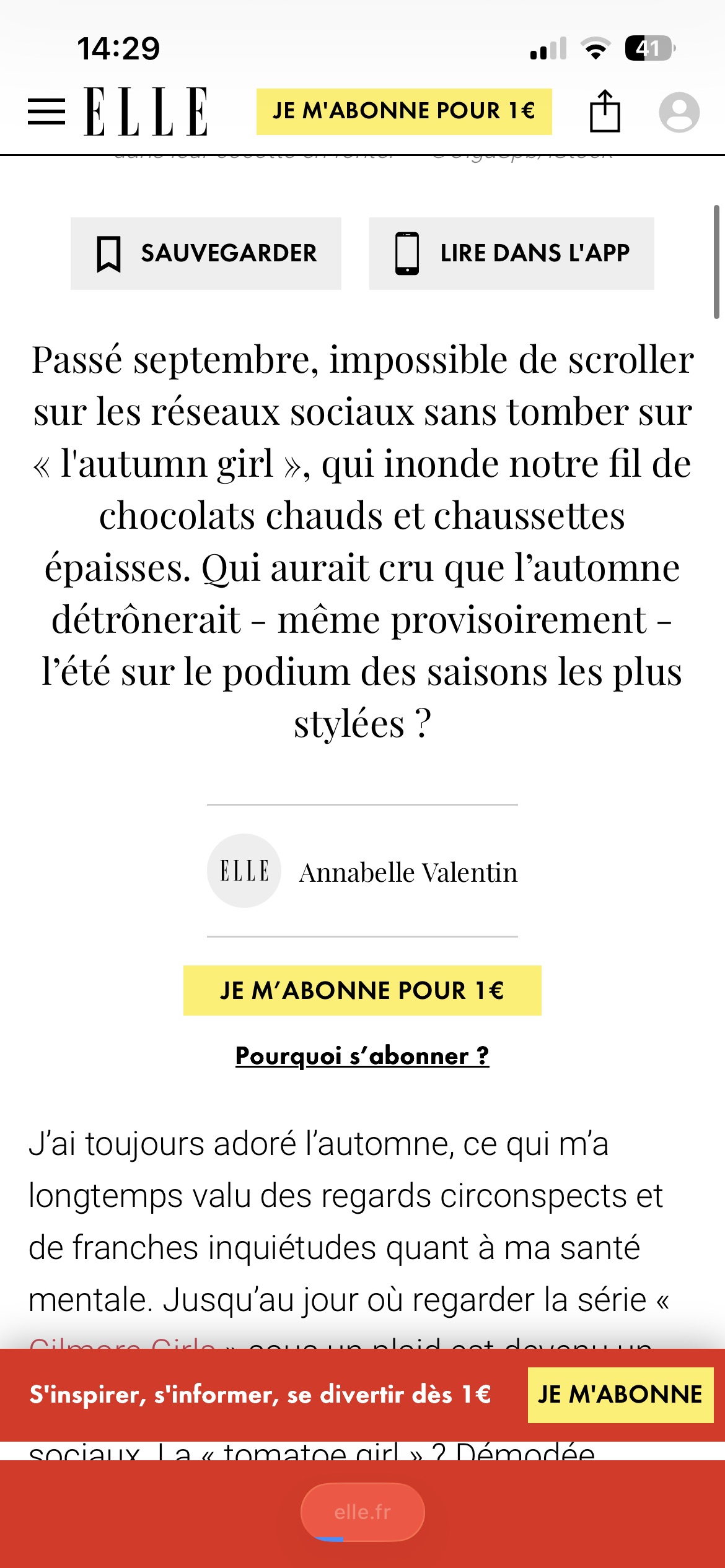Open the user account profile

[x=679, y=112]
